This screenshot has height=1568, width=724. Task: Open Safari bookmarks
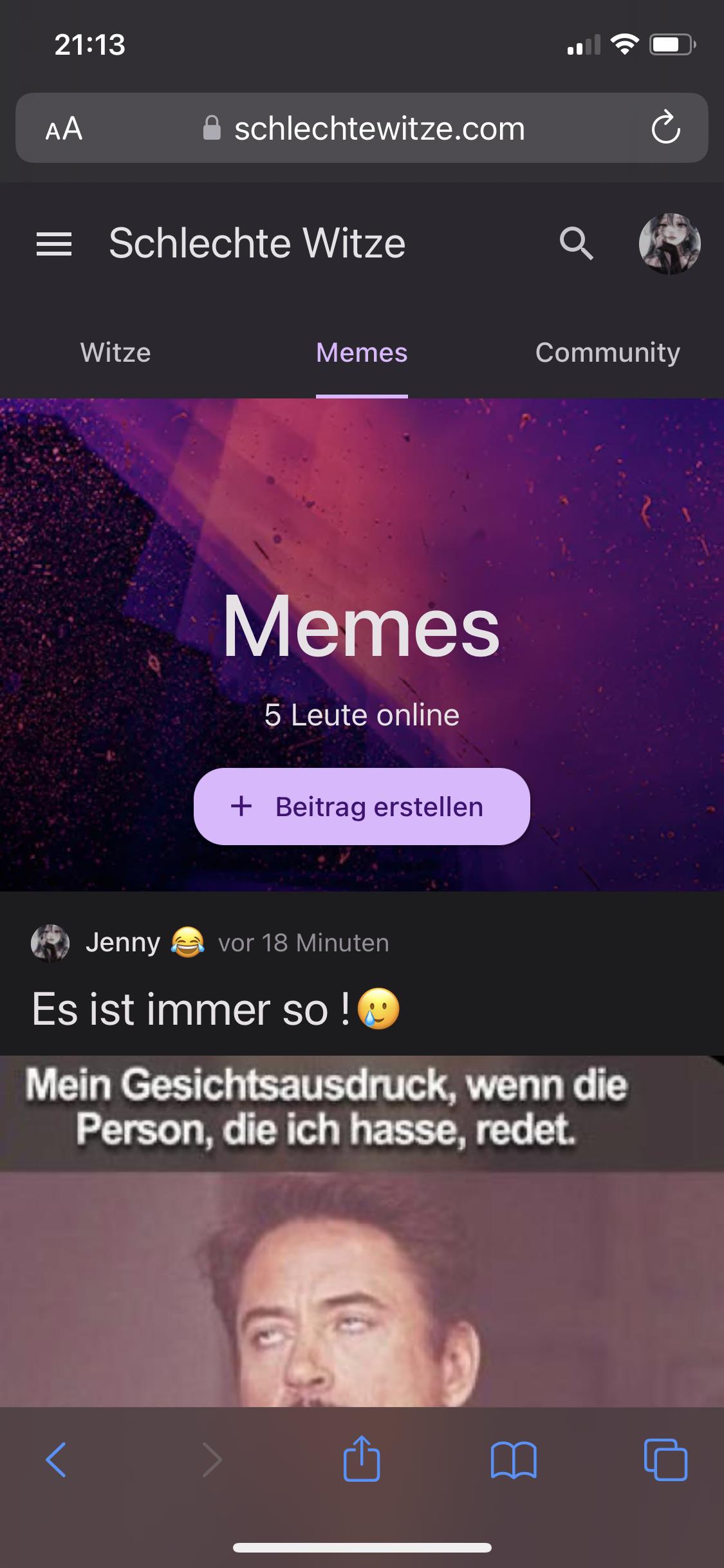click(513, 1459)
